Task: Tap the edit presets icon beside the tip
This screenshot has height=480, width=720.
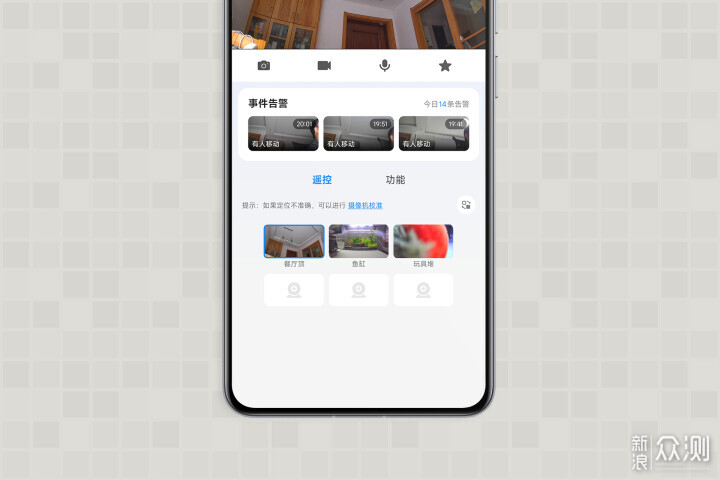Action: click(x=465, y=204)
